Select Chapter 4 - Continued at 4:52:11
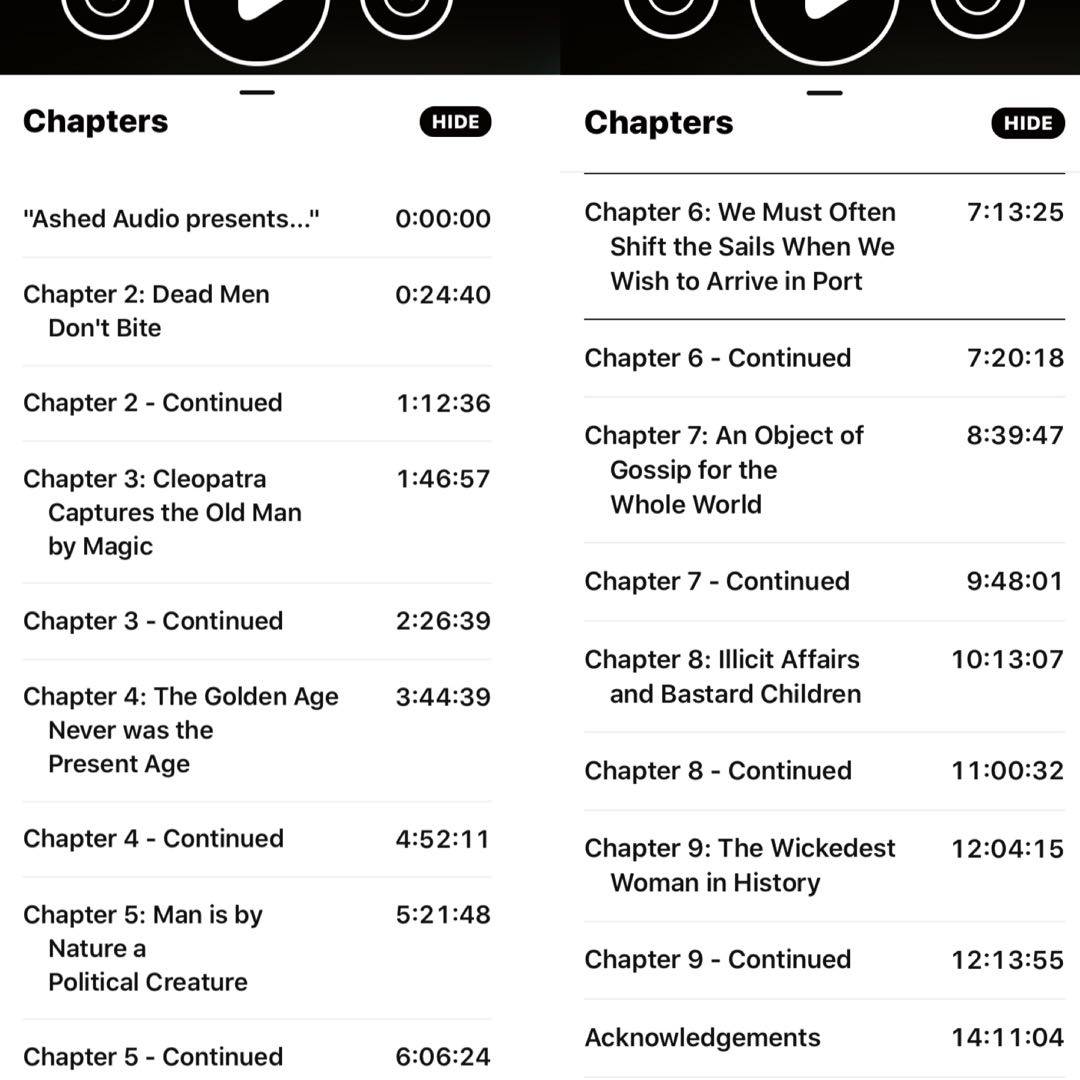 tap(153, 839)
